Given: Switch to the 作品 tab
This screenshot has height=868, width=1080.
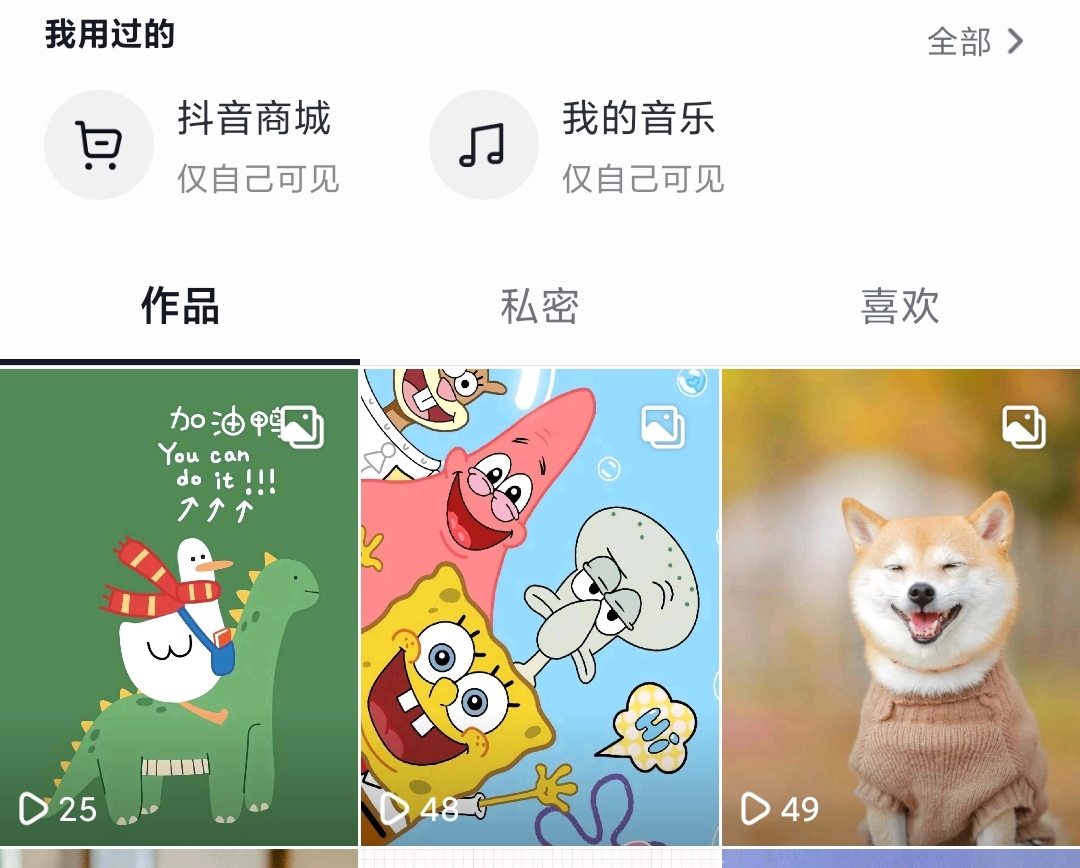Looking at the screenshot, I should (x=180, y=306).
